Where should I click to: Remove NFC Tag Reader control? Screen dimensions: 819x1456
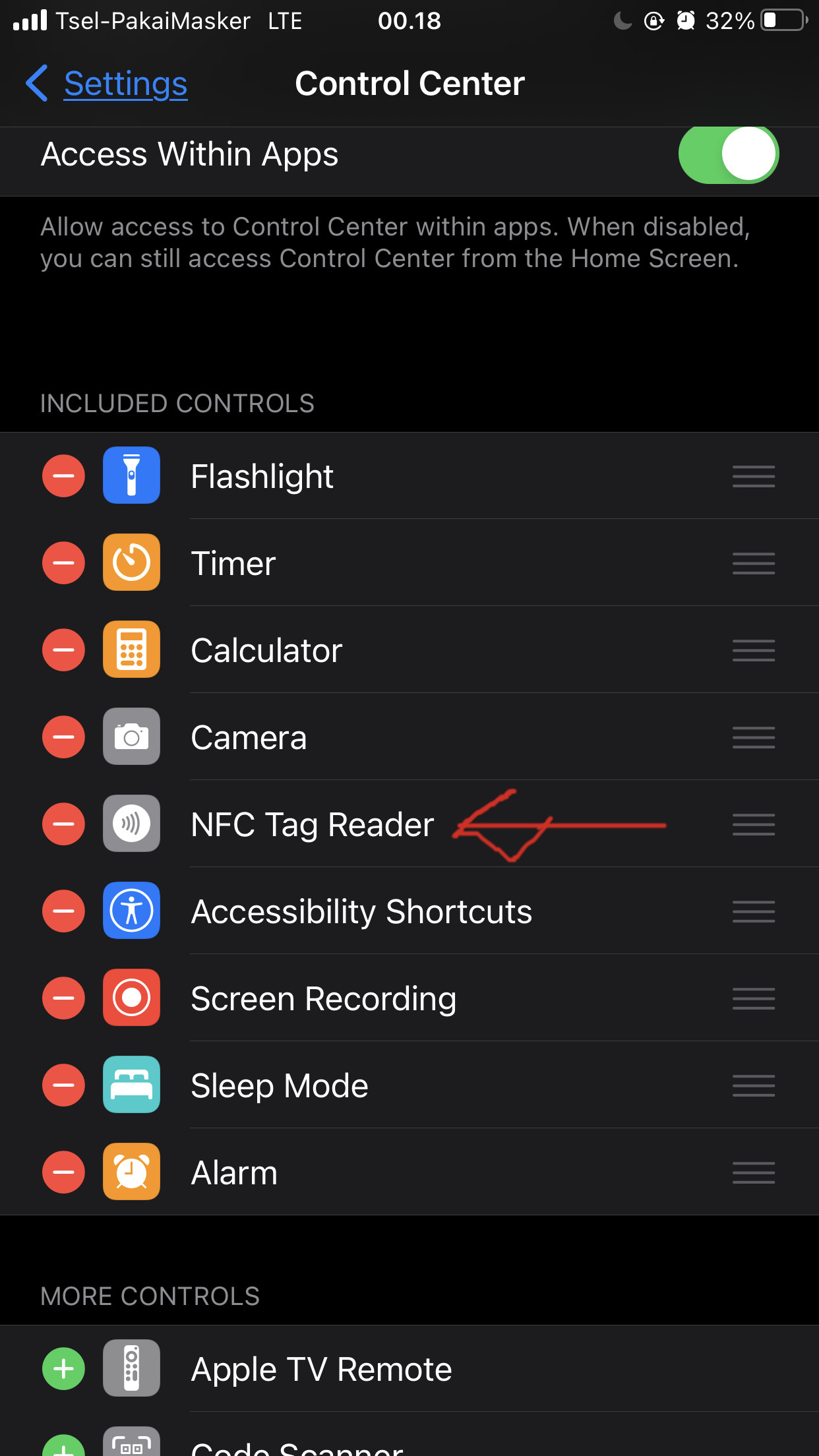63,824
